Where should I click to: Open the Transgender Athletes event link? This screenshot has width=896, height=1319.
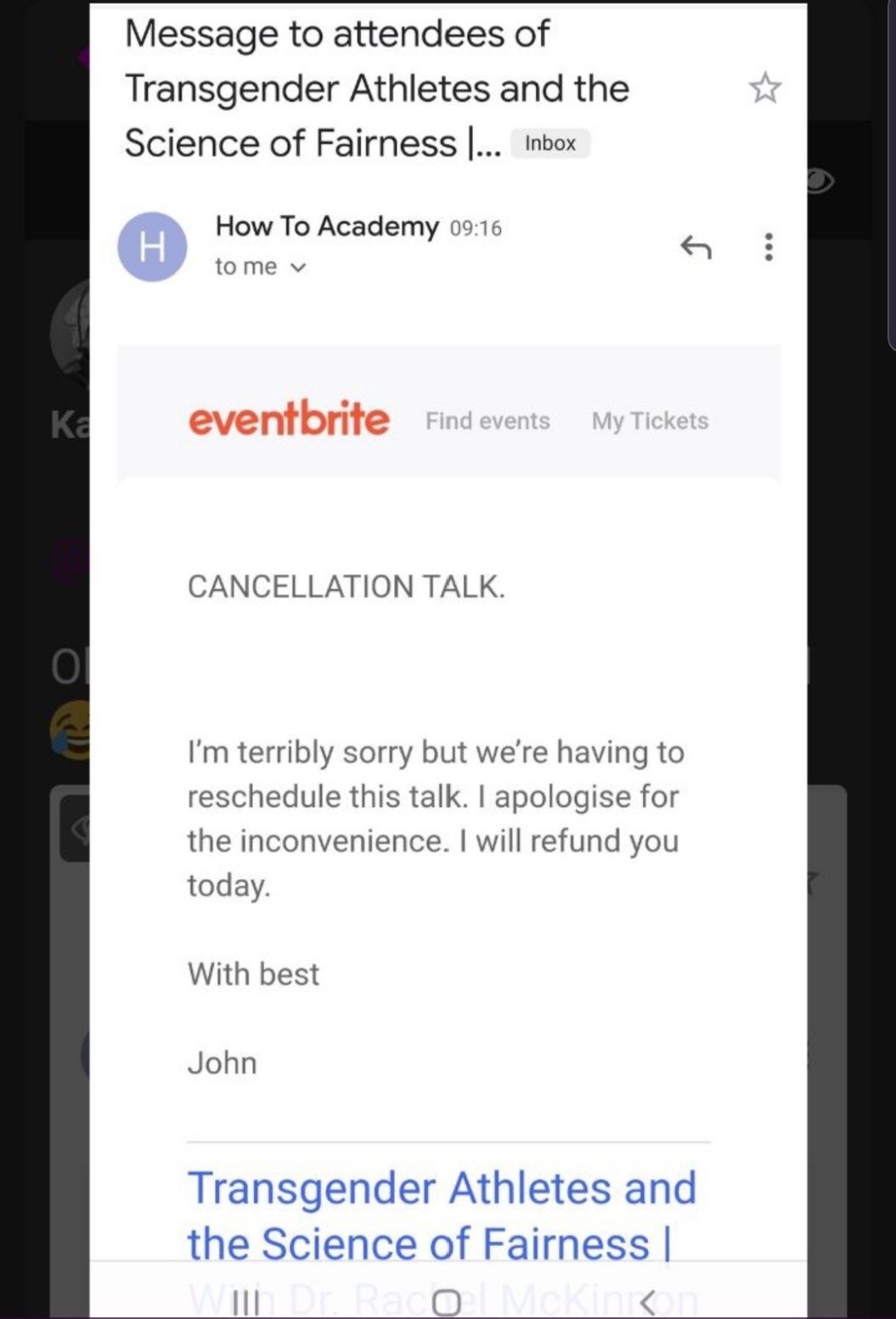(441, 1215)
